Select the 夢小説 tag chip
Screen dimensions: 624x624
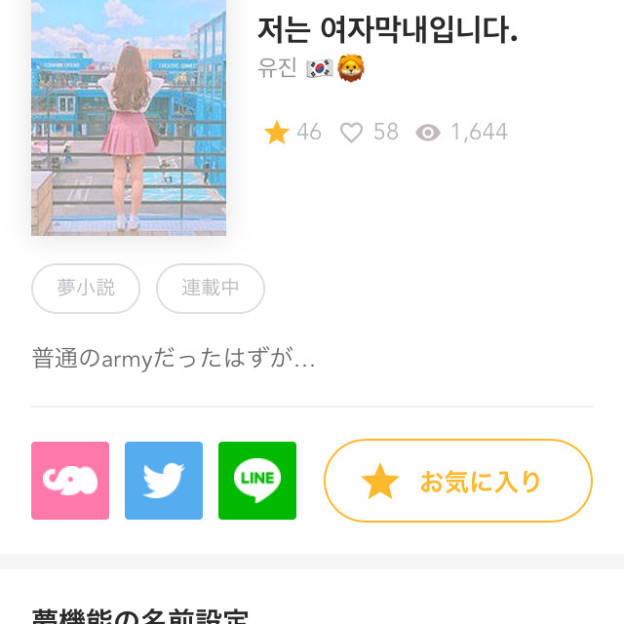point(85,288)
